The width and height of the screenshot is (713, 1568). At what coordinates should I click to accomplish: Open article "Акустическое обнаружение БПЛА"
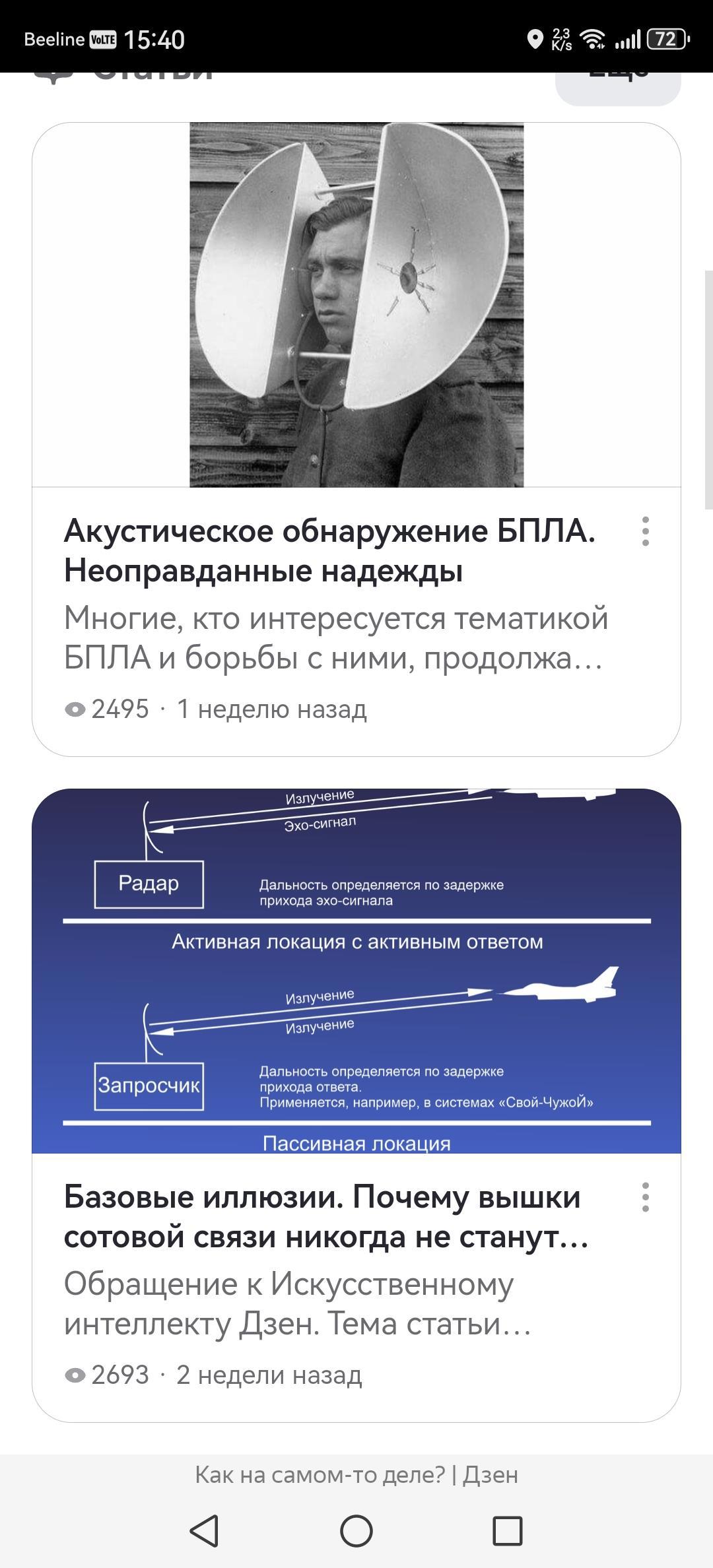[x=329, y=550]
